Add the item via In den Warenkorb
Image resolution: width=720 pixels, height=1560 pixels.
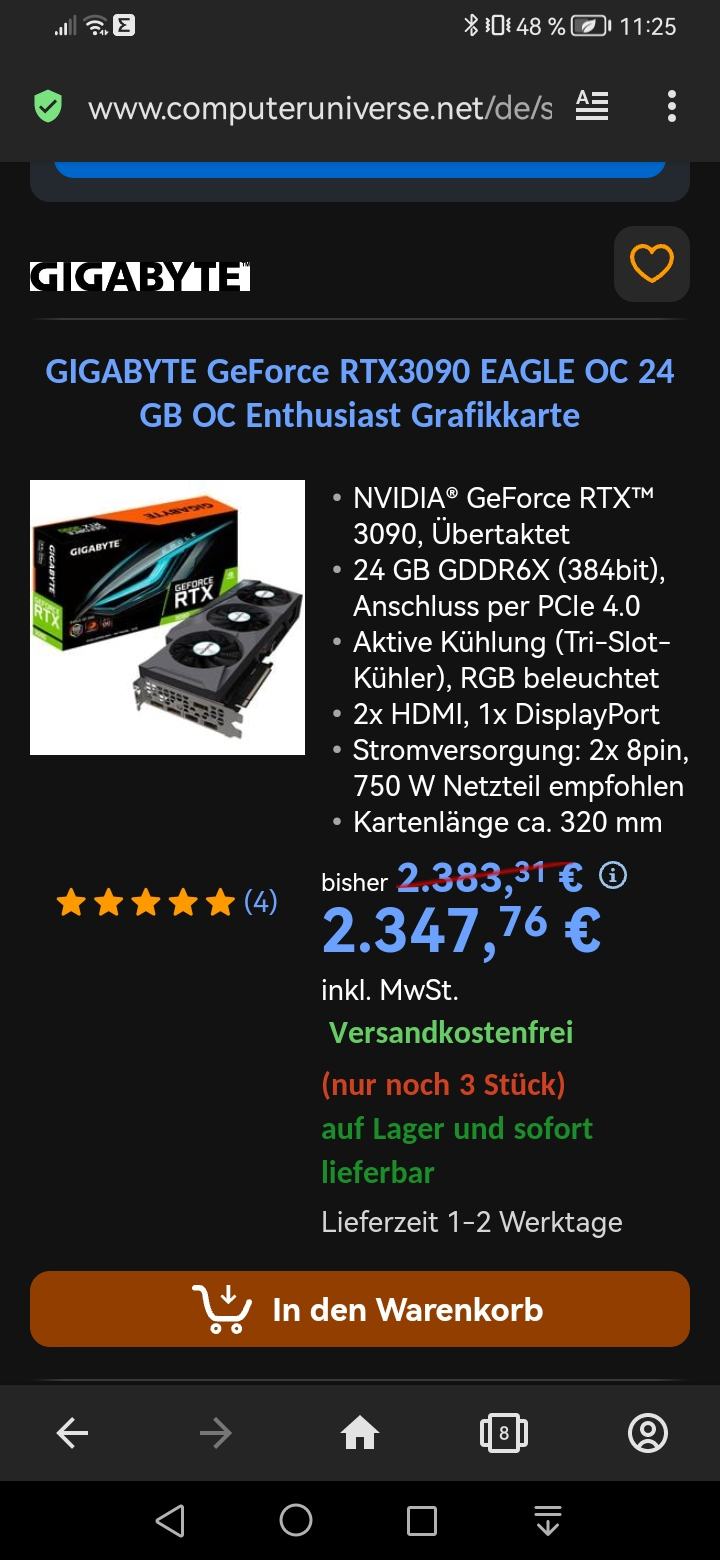coord(360,1309)
